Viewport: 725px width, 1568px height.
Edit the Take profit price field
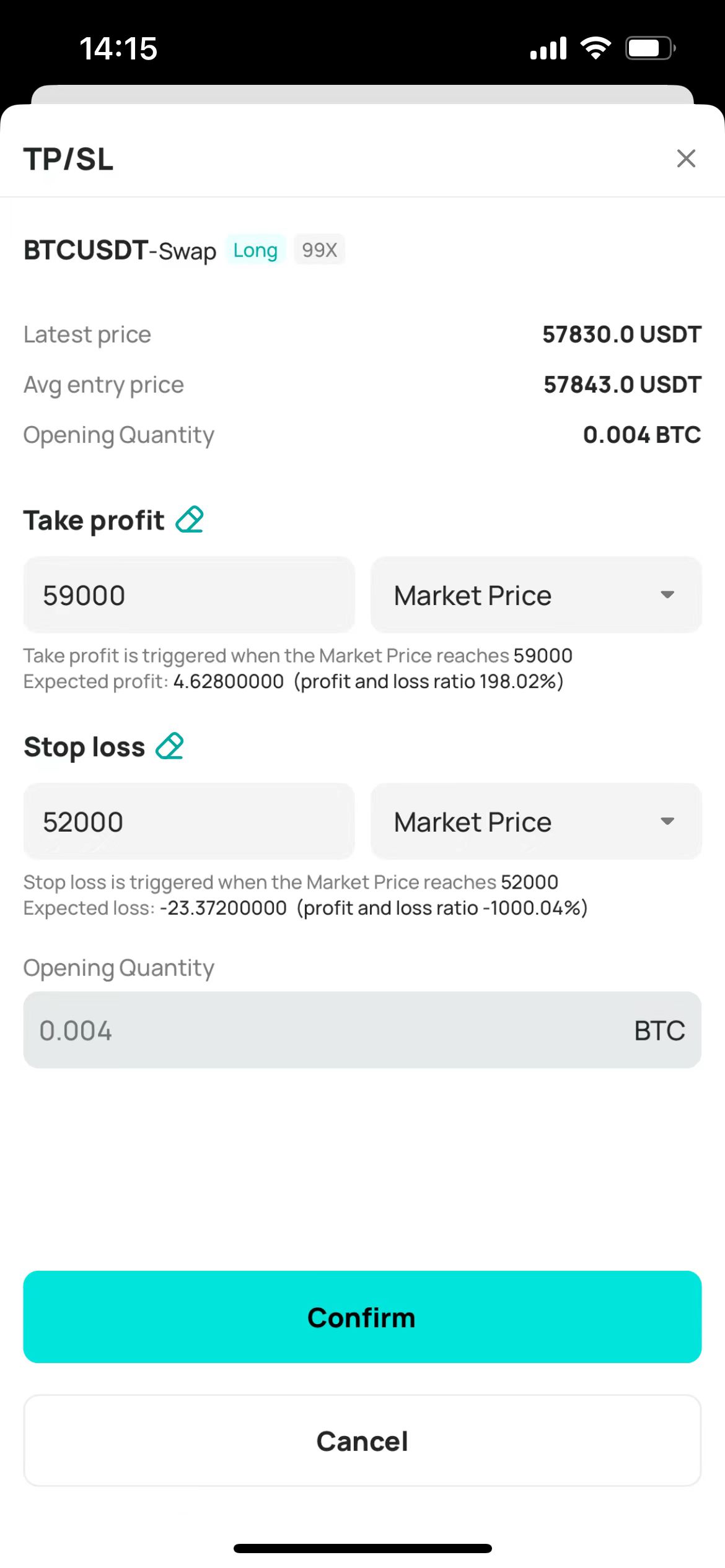(189, 595)
